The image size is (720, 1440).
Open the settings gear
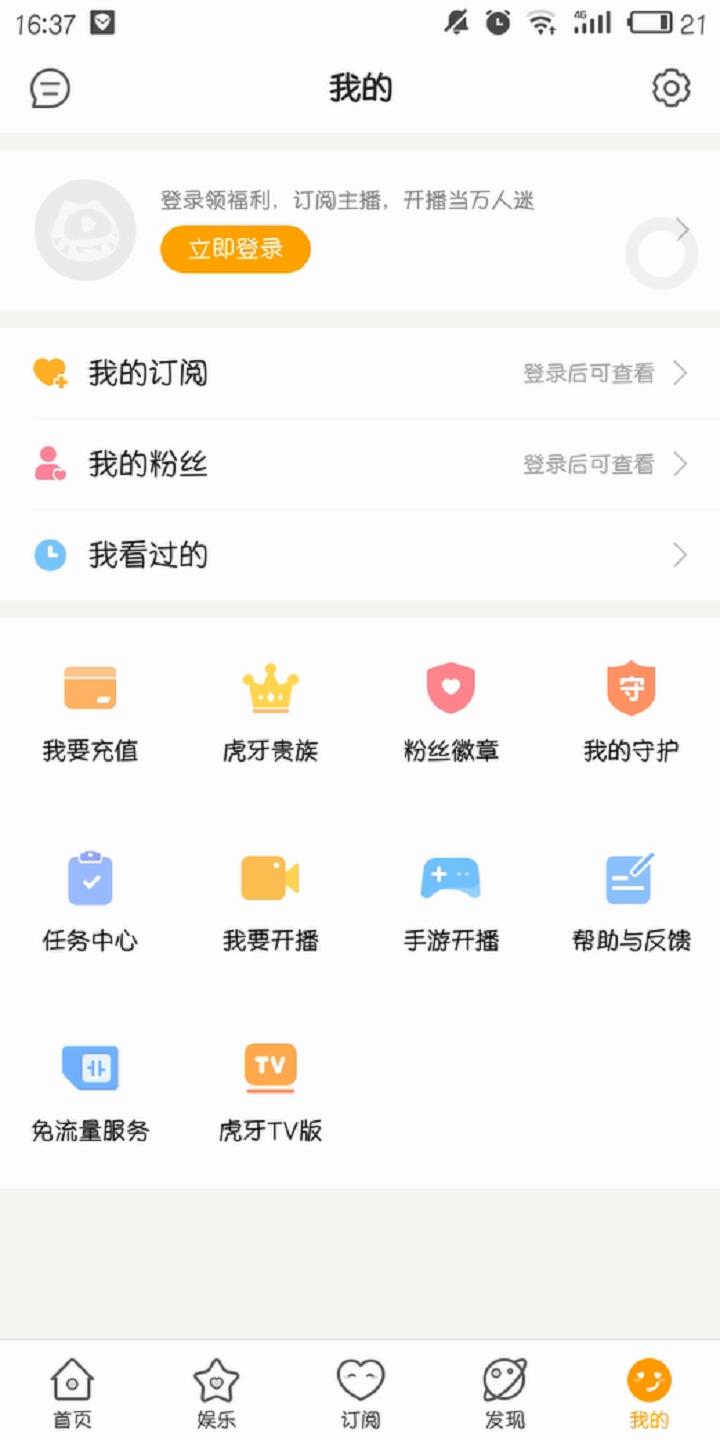pyautogui.click(x=671, y=88)
